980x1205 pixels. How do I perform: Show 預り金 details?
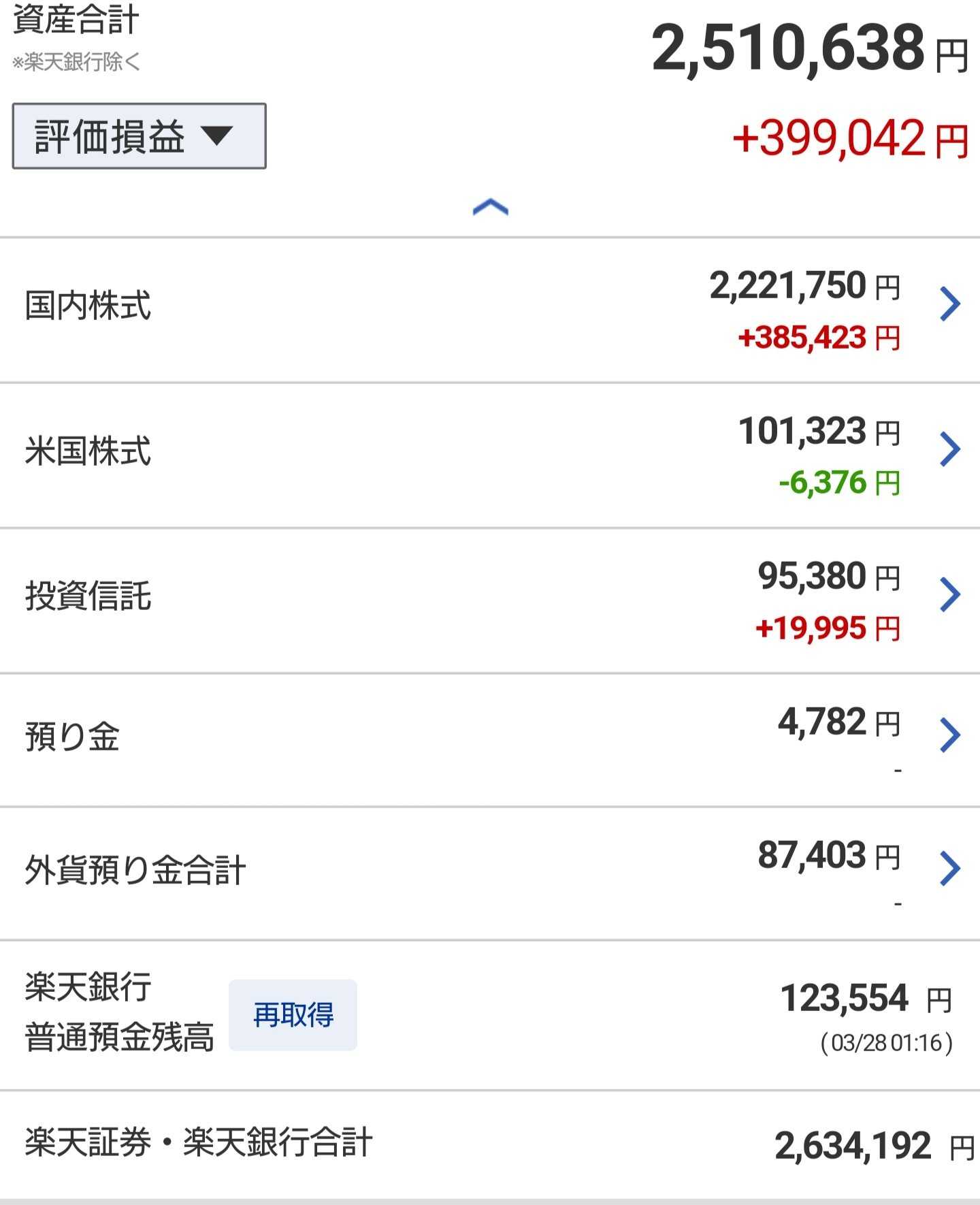pos(949,735)
